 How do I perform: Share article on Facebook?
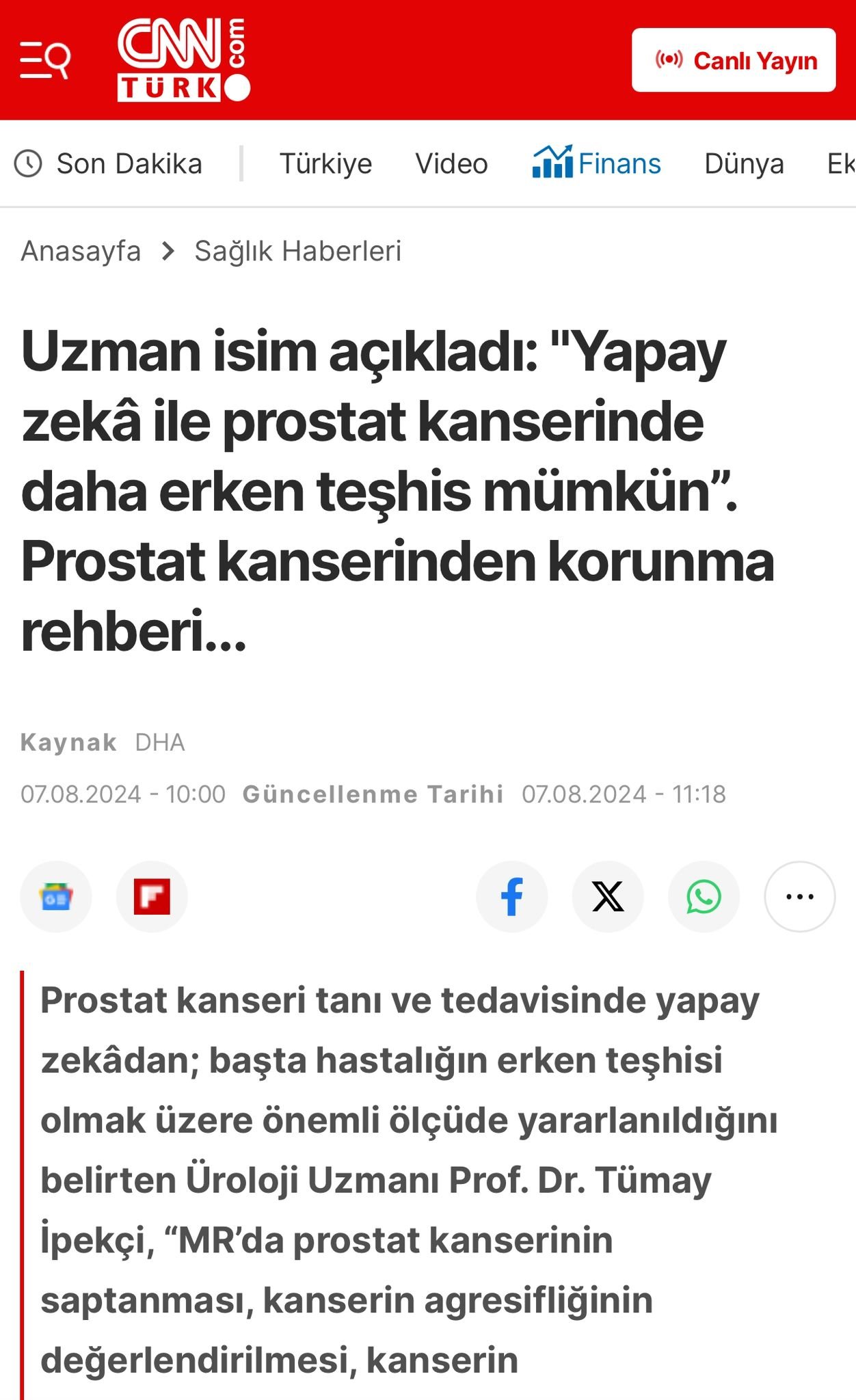pyautogui.click(x=511, y=897)
